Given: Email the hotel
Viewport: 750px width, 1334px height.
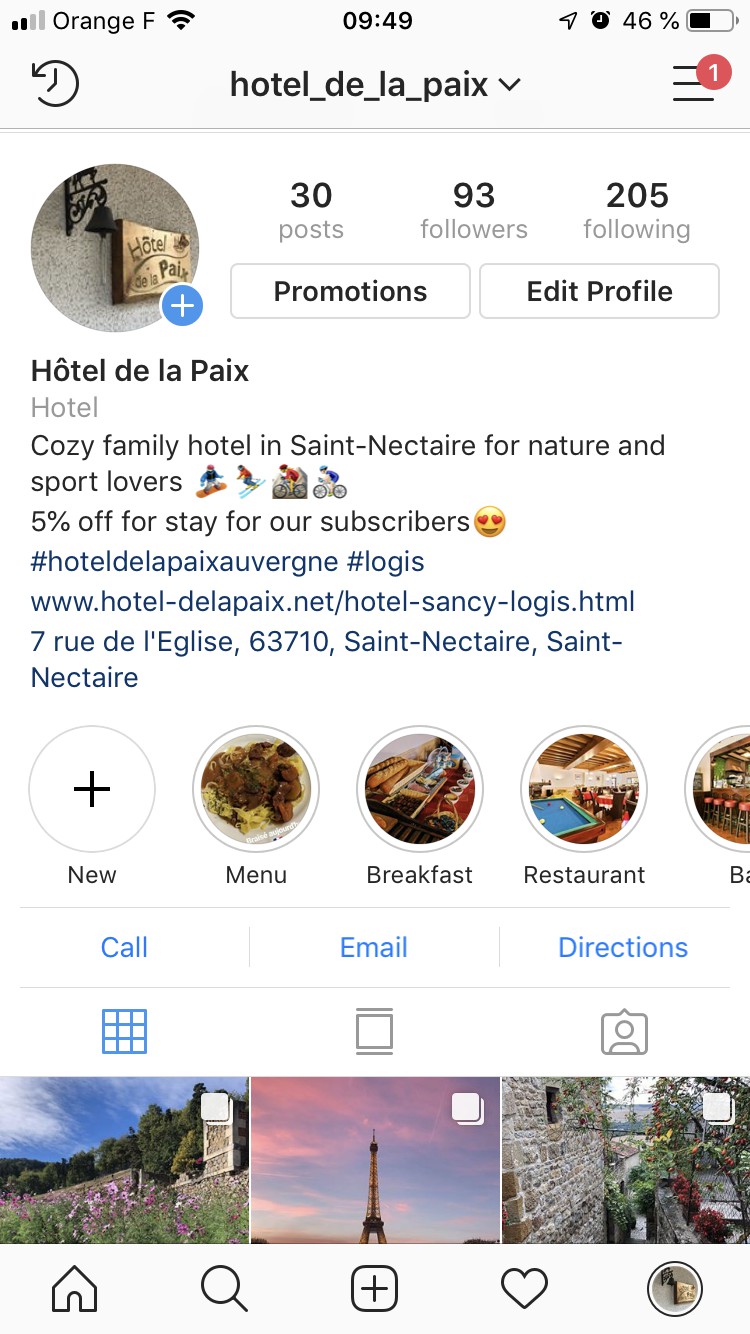Looking at the screenshot, I should tap(374, 947).
